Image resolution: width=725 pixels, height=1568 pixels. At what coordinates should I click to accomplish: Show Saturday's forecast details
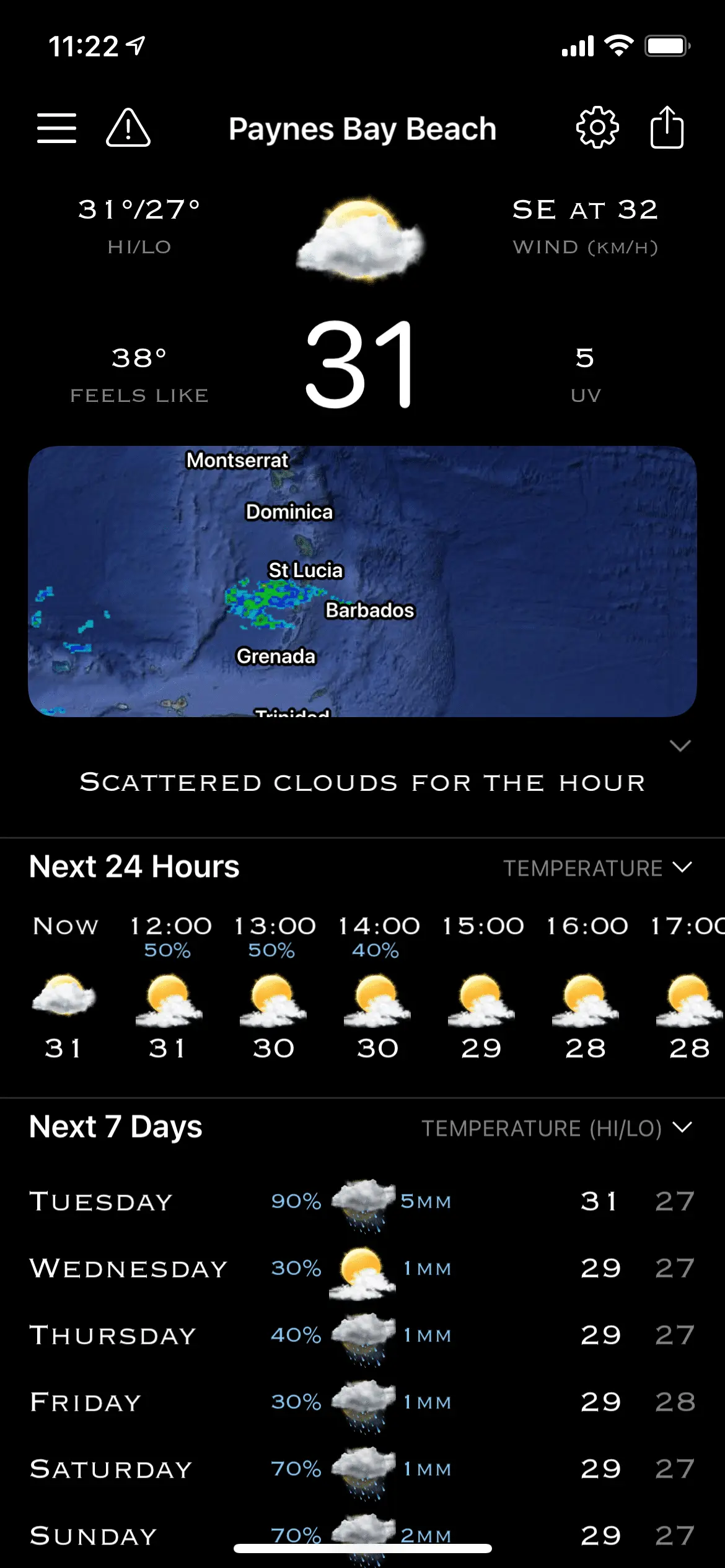(x=362, y=1469)
